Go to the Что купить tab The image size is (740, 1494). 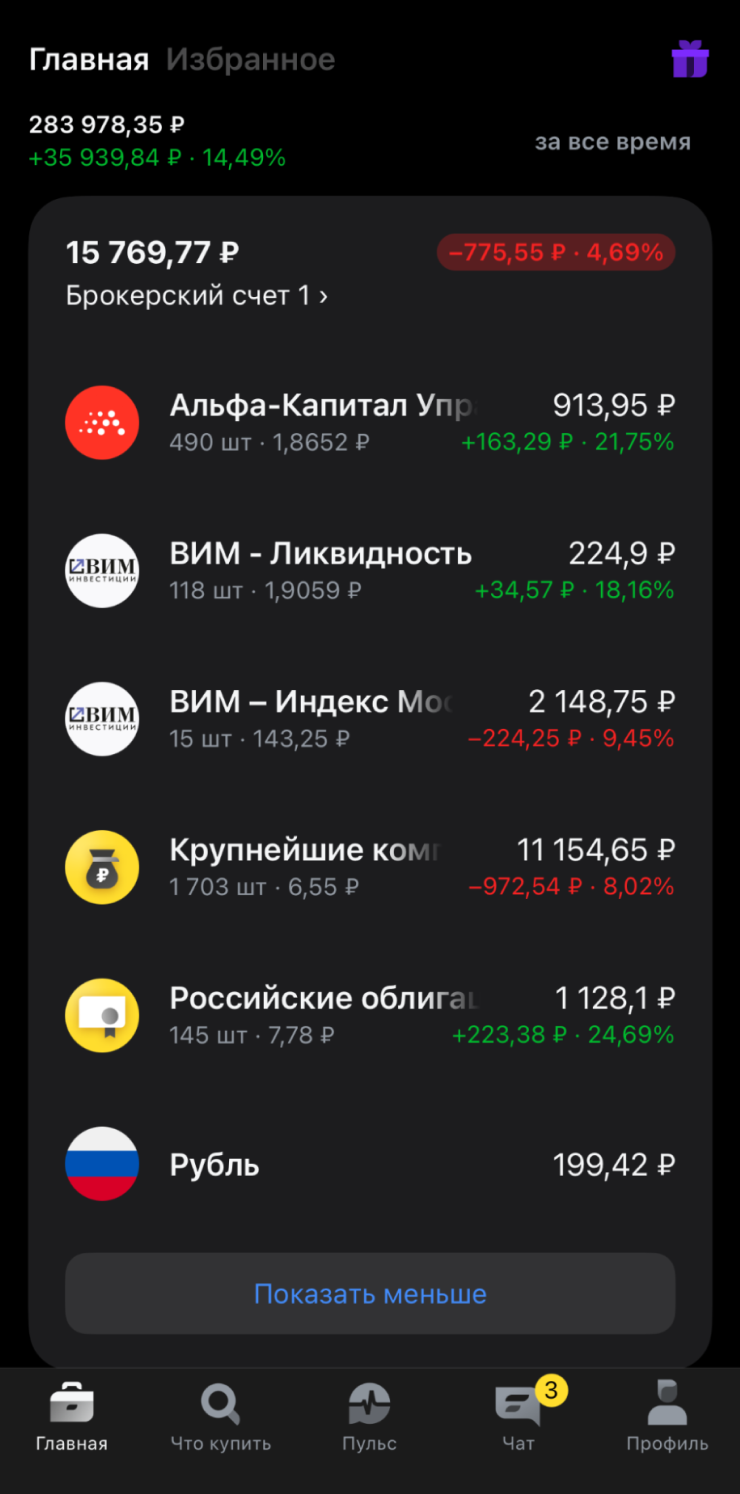pyautogui.click(x=220, y=1418)
